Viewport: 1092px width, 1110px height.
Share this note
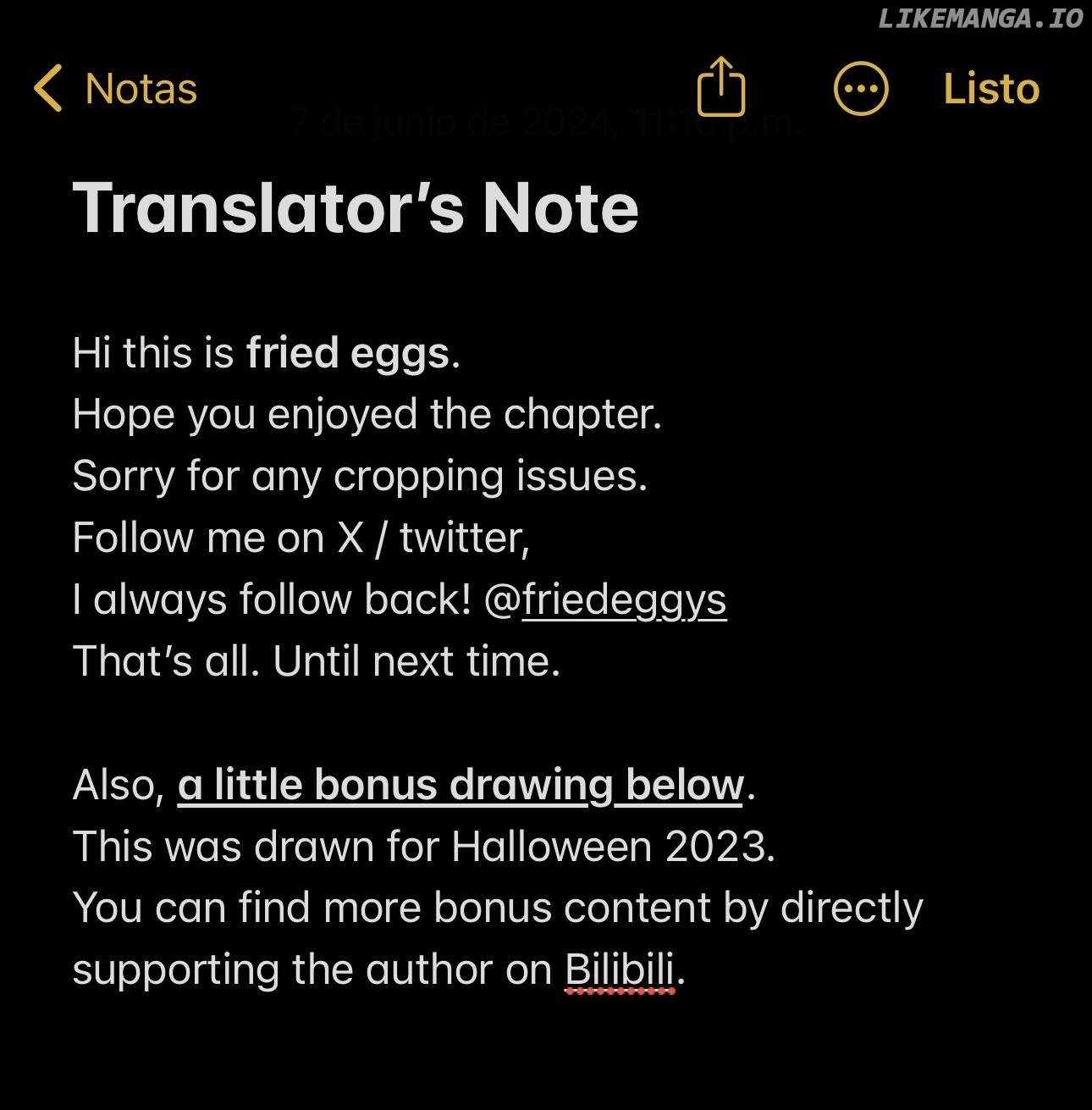721,86
